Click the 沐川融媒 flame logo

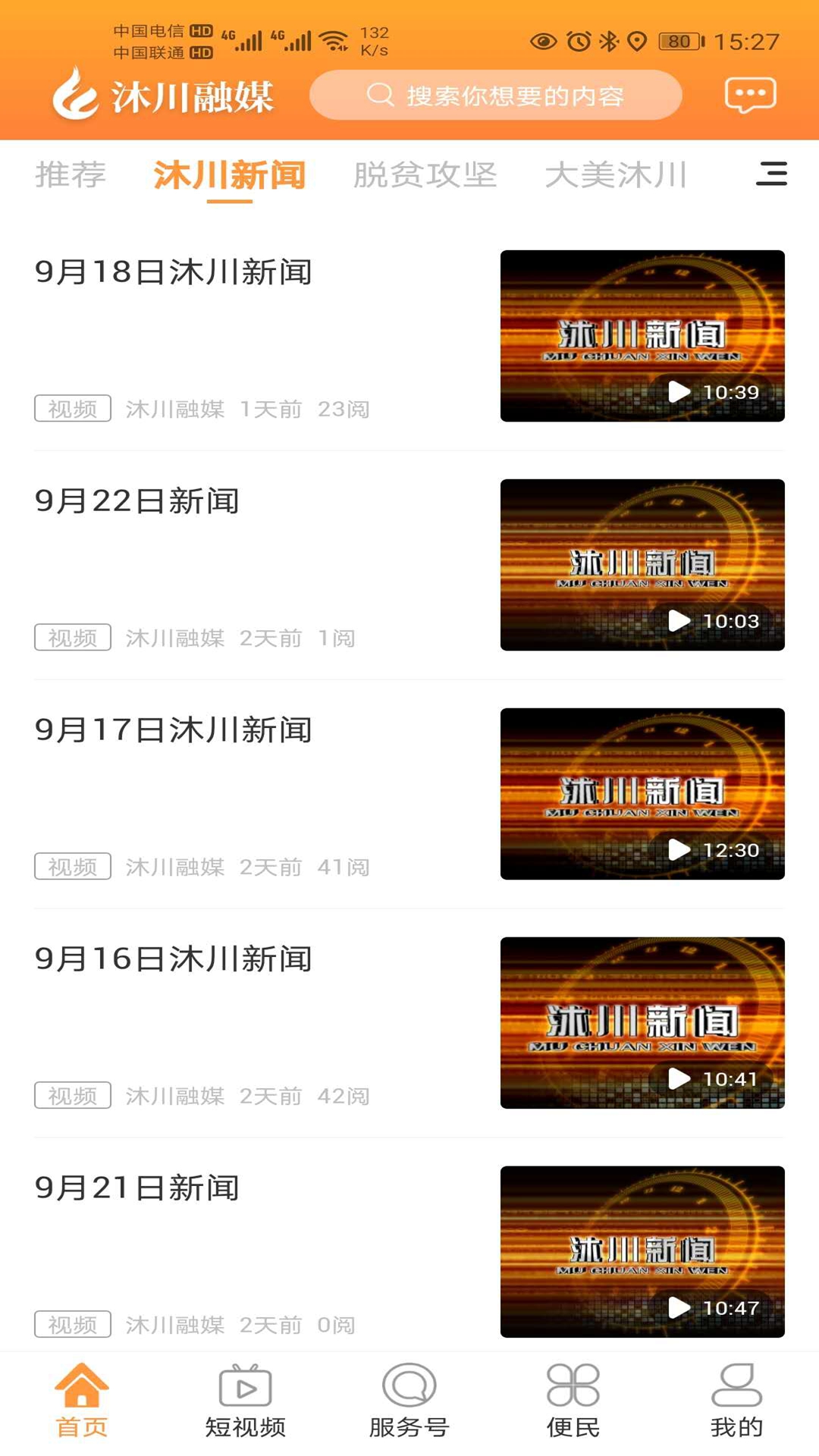click(74, 95)
